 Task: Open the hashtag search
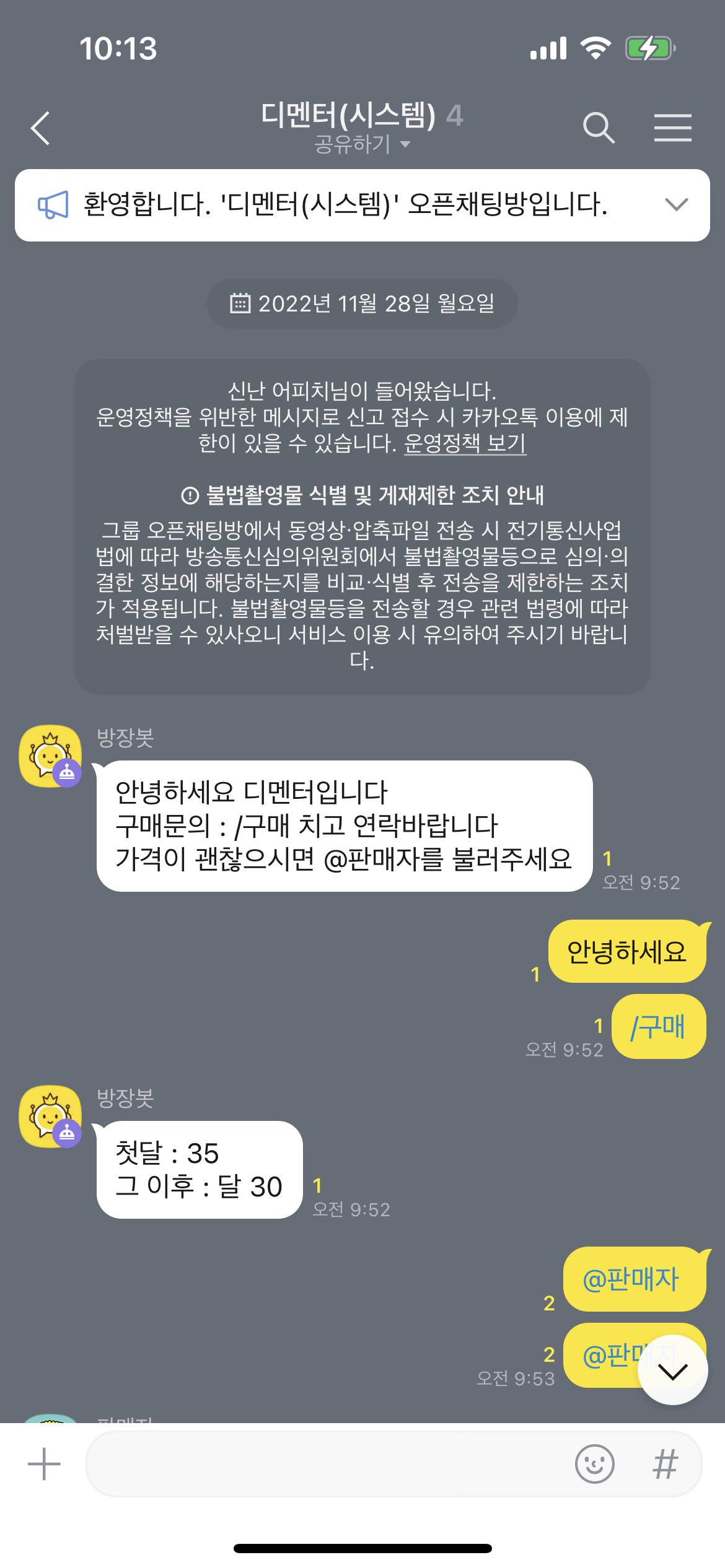pos(666,1464)
